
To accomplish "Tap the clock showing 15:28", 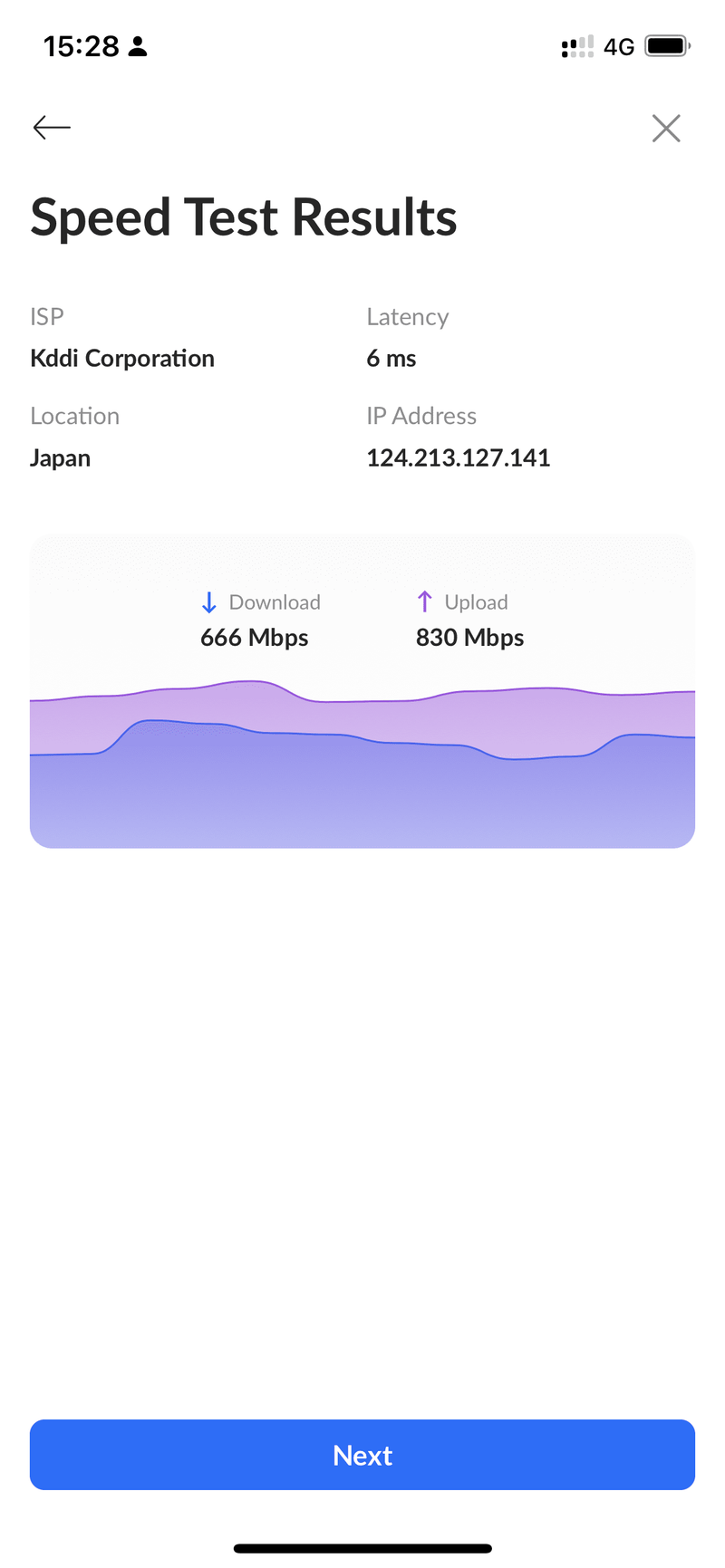I will [82, 45].
